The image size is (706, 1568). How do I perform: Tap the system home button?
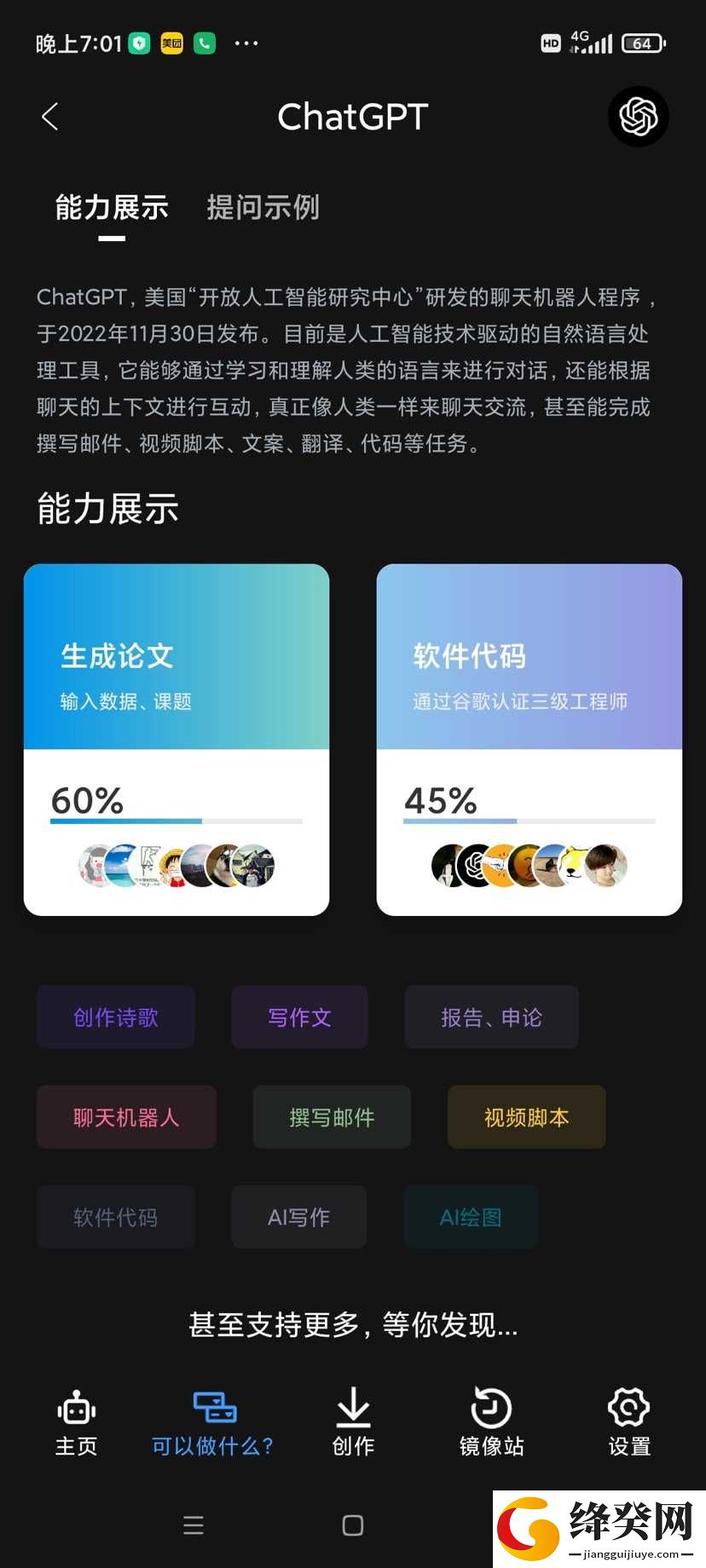pyautogui.click(x=353, y=1525)
